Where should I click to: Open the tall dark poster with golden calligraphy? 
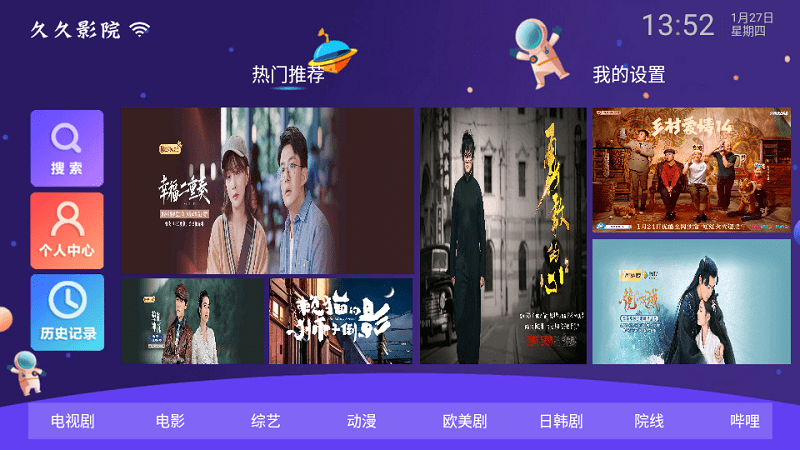coord(503,235)
